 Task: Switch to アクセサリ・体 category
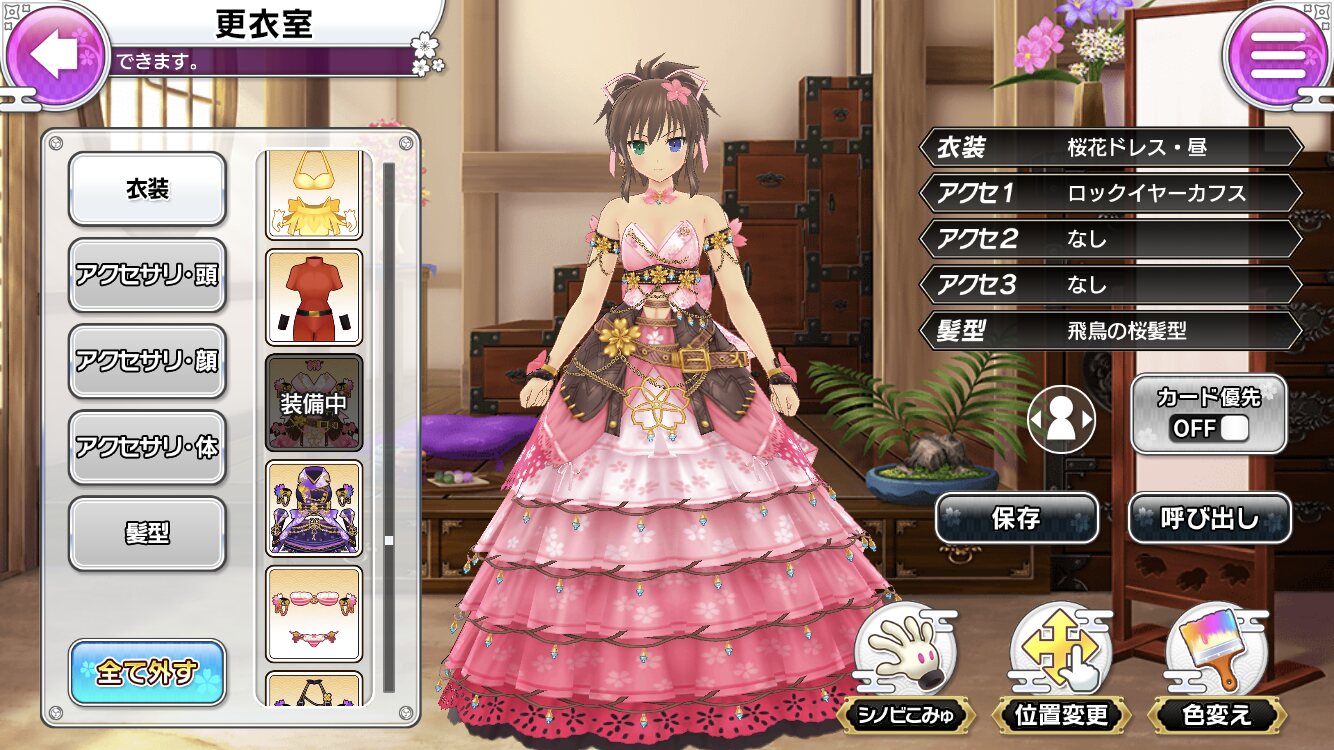pyautogui.click(x=147, y=447)
